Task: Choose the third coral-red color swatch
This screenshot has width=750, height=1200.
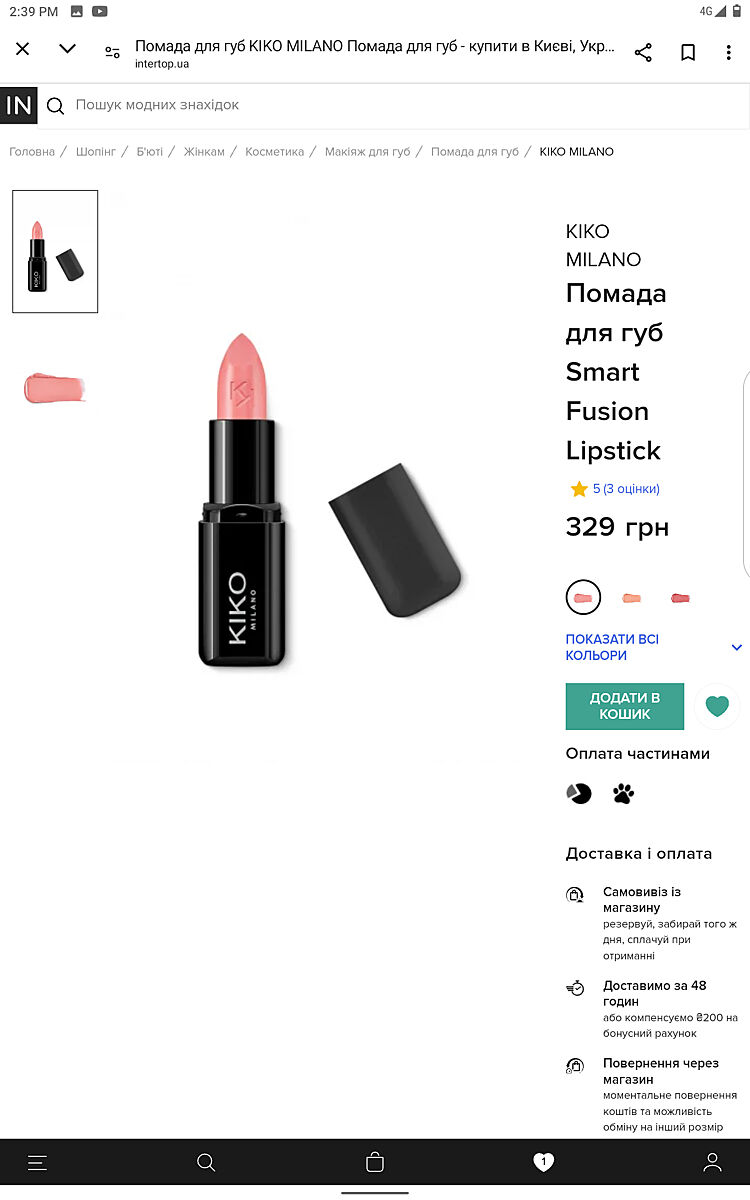Action: 680,598
